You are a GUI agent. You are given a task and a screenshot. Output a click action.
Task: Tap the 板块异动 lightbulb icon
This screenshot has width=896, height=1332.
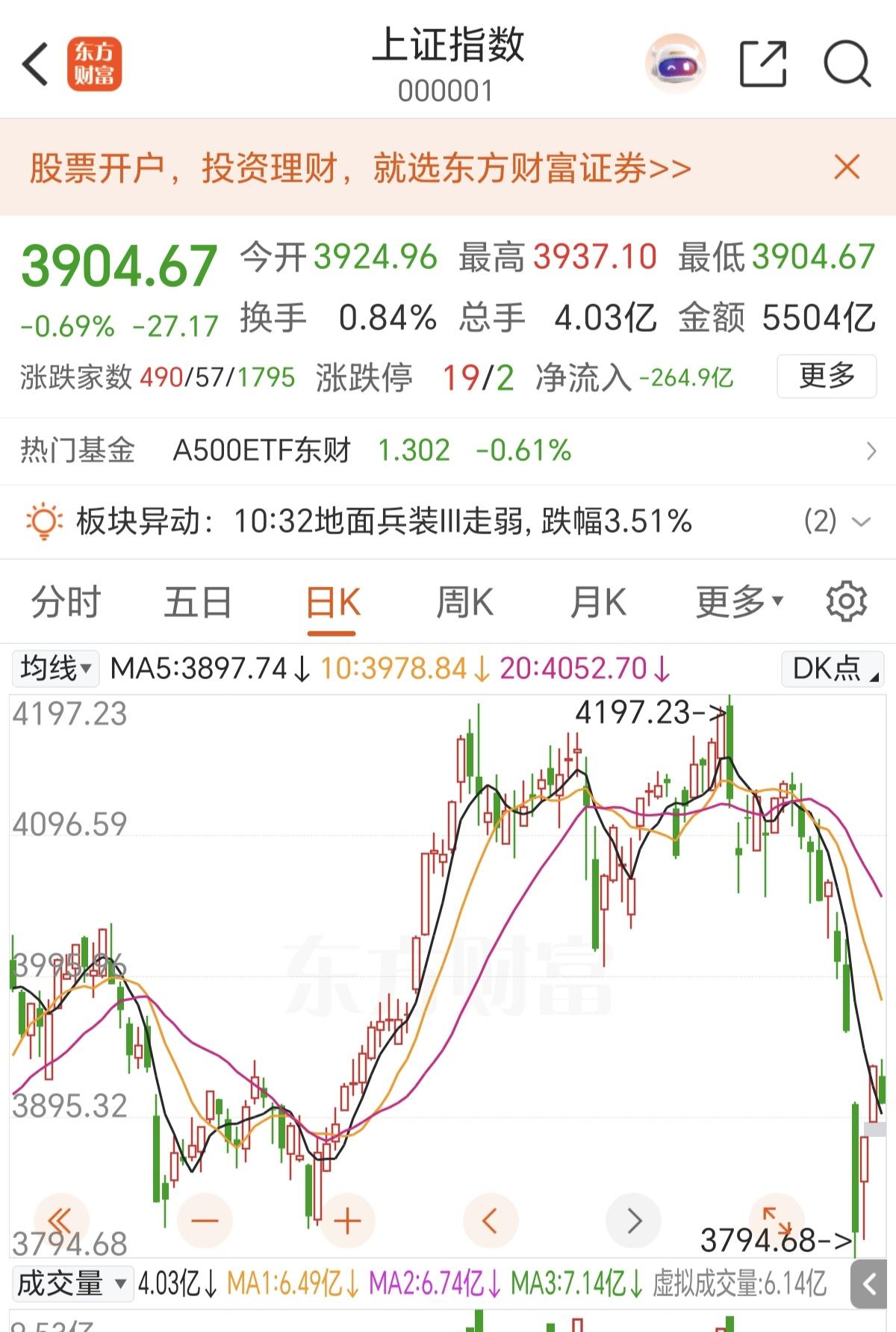43,522
